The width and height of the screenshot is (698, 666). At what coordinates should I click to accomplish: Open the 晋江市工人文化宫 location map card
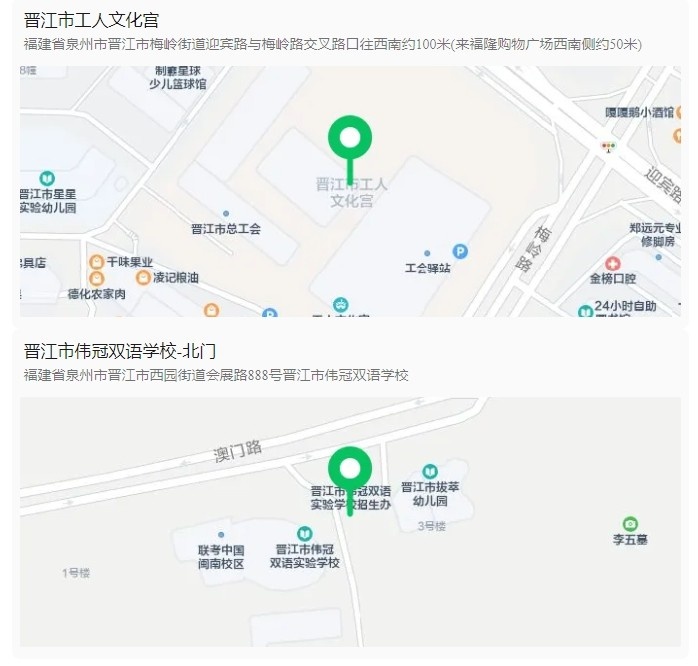[349, 190]
